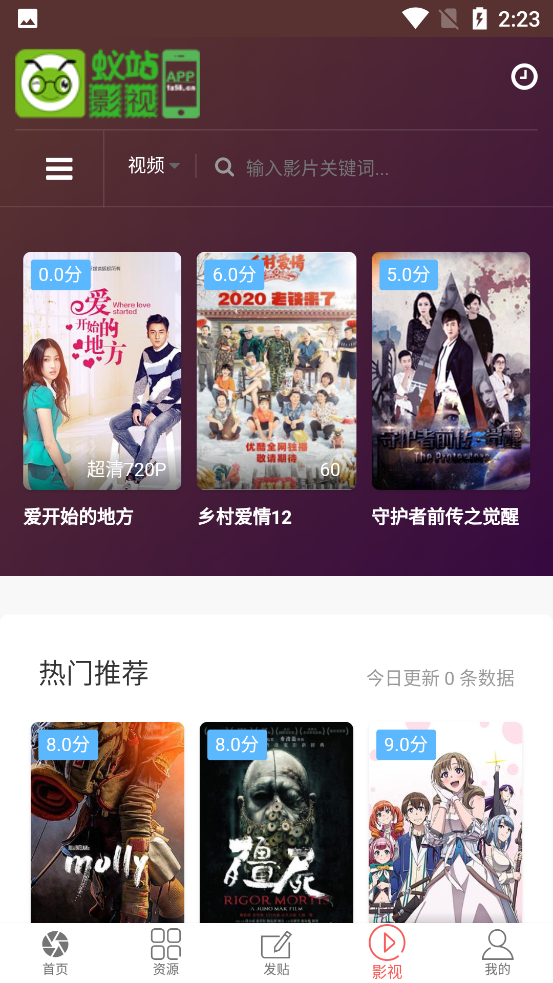This screenshot has width=553, height=983.
Task: Expand the 视频 category dropdown
Action: pyautogui.click(x=154, y=166)
